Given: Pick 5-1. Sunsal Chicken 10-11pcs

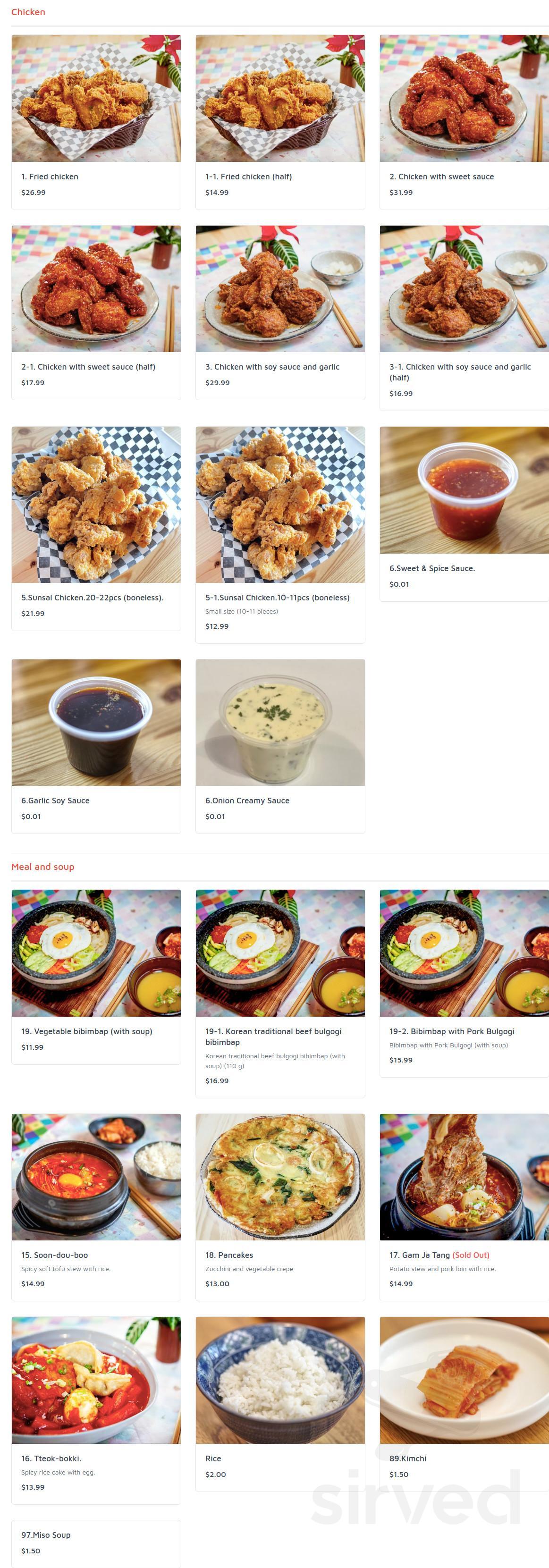Looking at the screenshot, I should (280, 534).
